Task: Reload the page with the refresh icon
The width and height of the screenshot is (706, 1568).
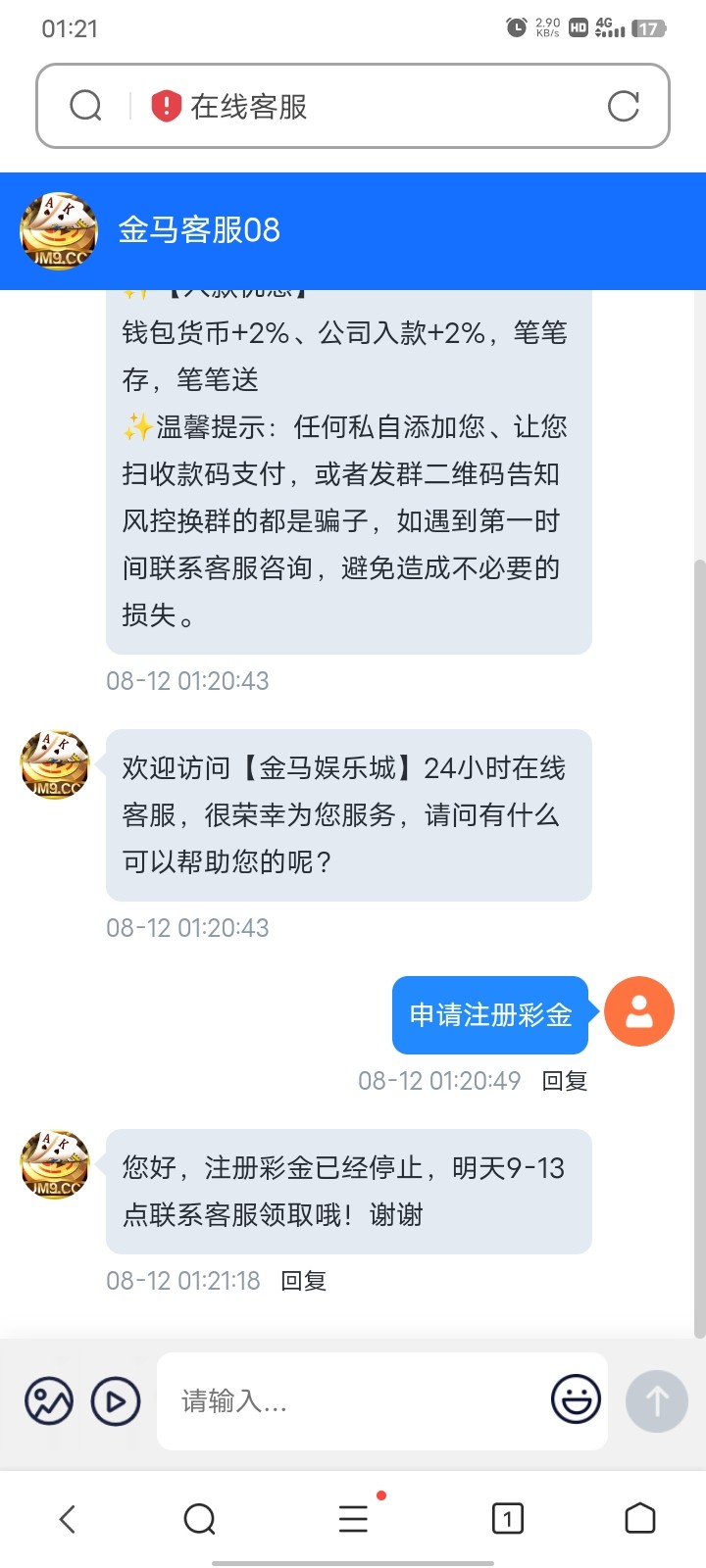Action: click(624, 106)
